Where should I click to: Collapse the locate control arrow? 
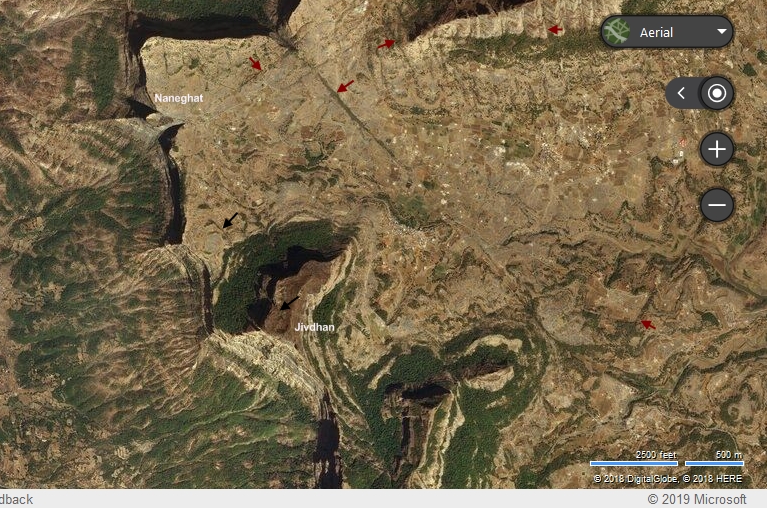[682, 94]
